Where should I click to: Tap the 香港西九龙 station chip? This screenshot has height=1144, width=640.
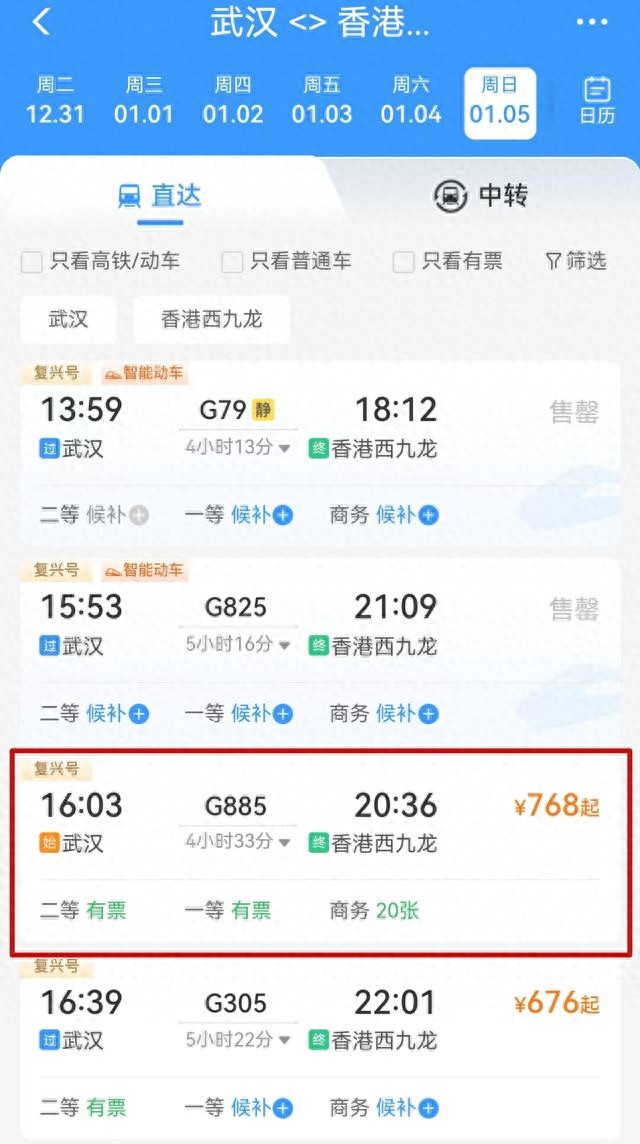[x=211, y=320]
